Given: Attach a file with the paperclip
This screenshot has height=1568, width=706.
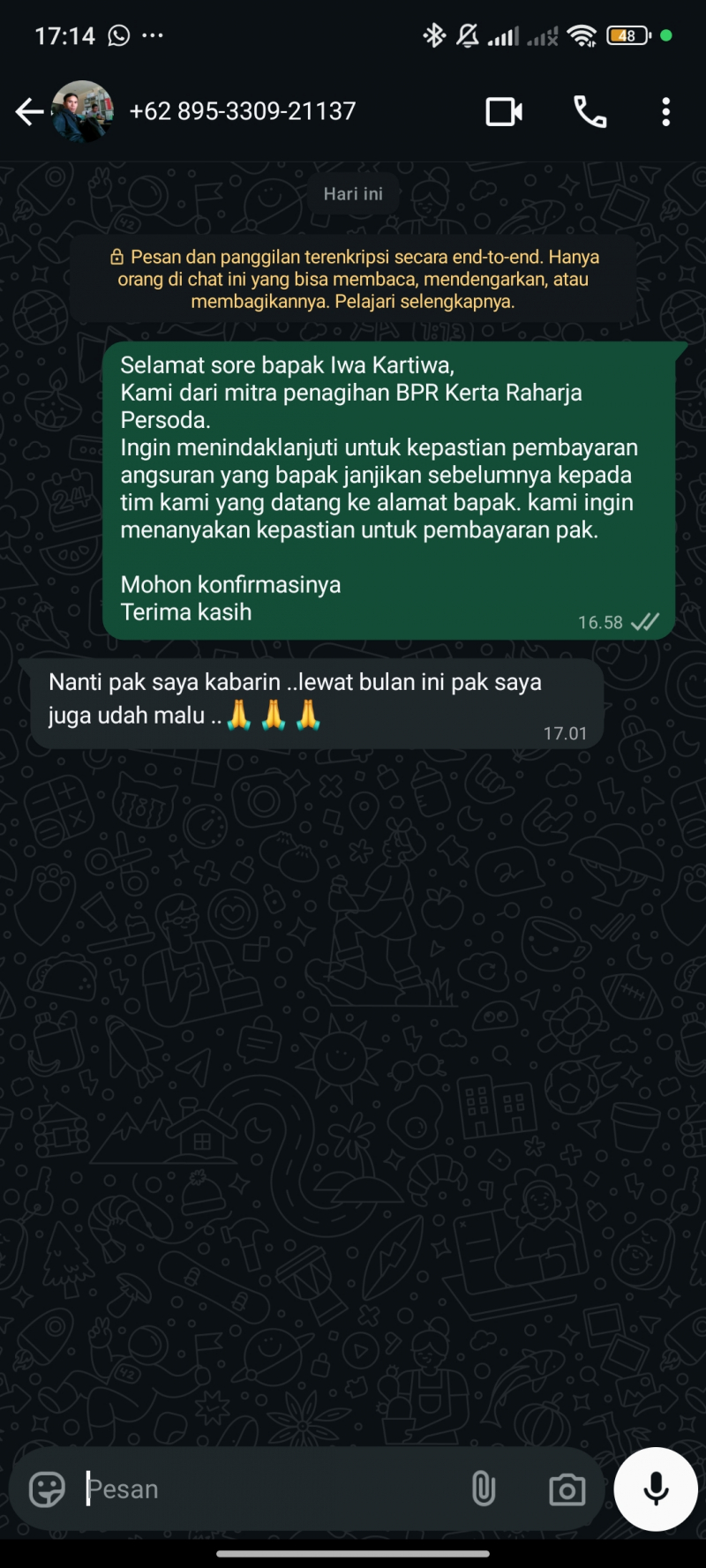Looking at the screenshot, I should click(x=483, y=1489).
